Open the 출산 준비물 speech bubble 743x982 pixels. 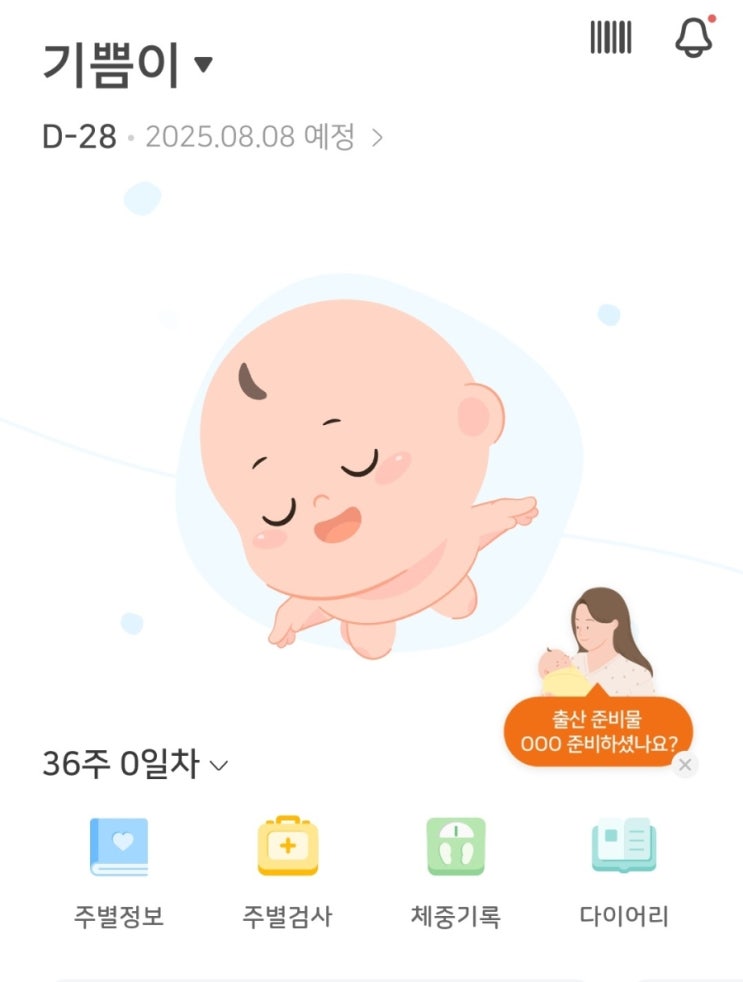pyautogui.click(x=598, y=731)
